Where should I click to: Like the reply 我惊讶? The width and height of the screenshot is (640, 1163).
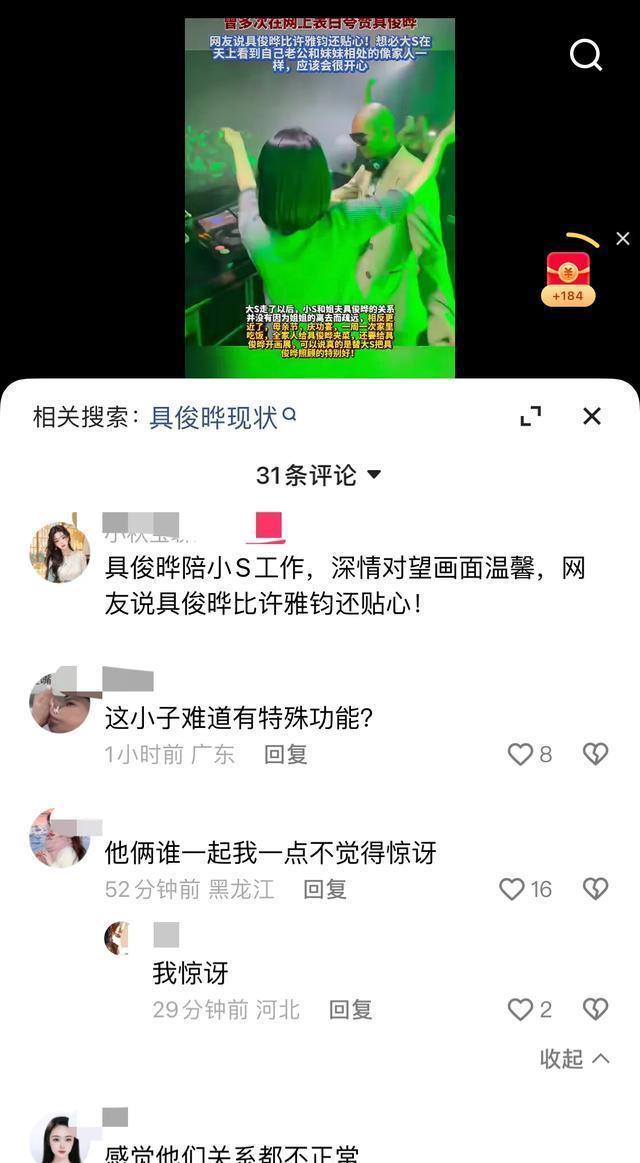coord(520,1010)
